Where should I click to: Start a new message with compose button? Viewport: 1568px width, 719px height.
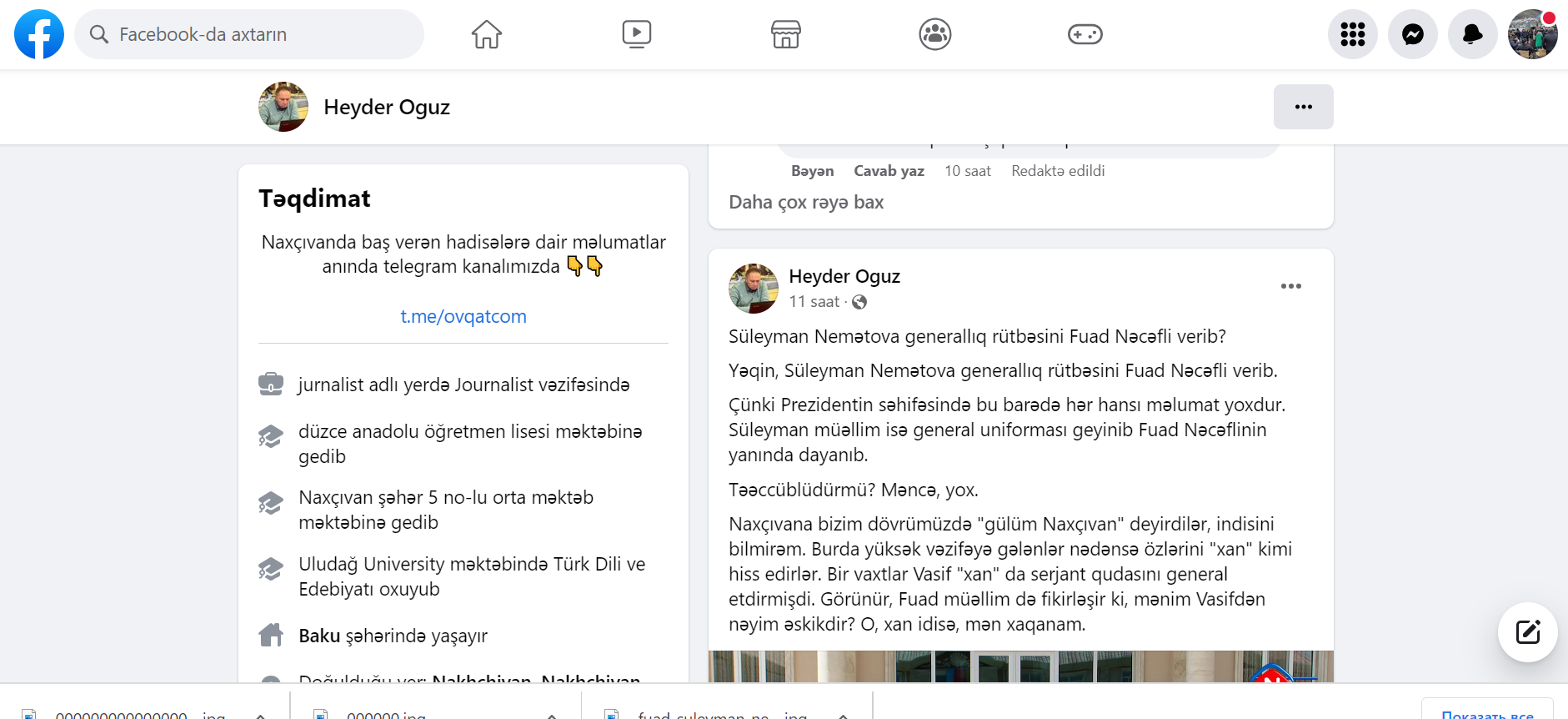(x=1527, y=632)
